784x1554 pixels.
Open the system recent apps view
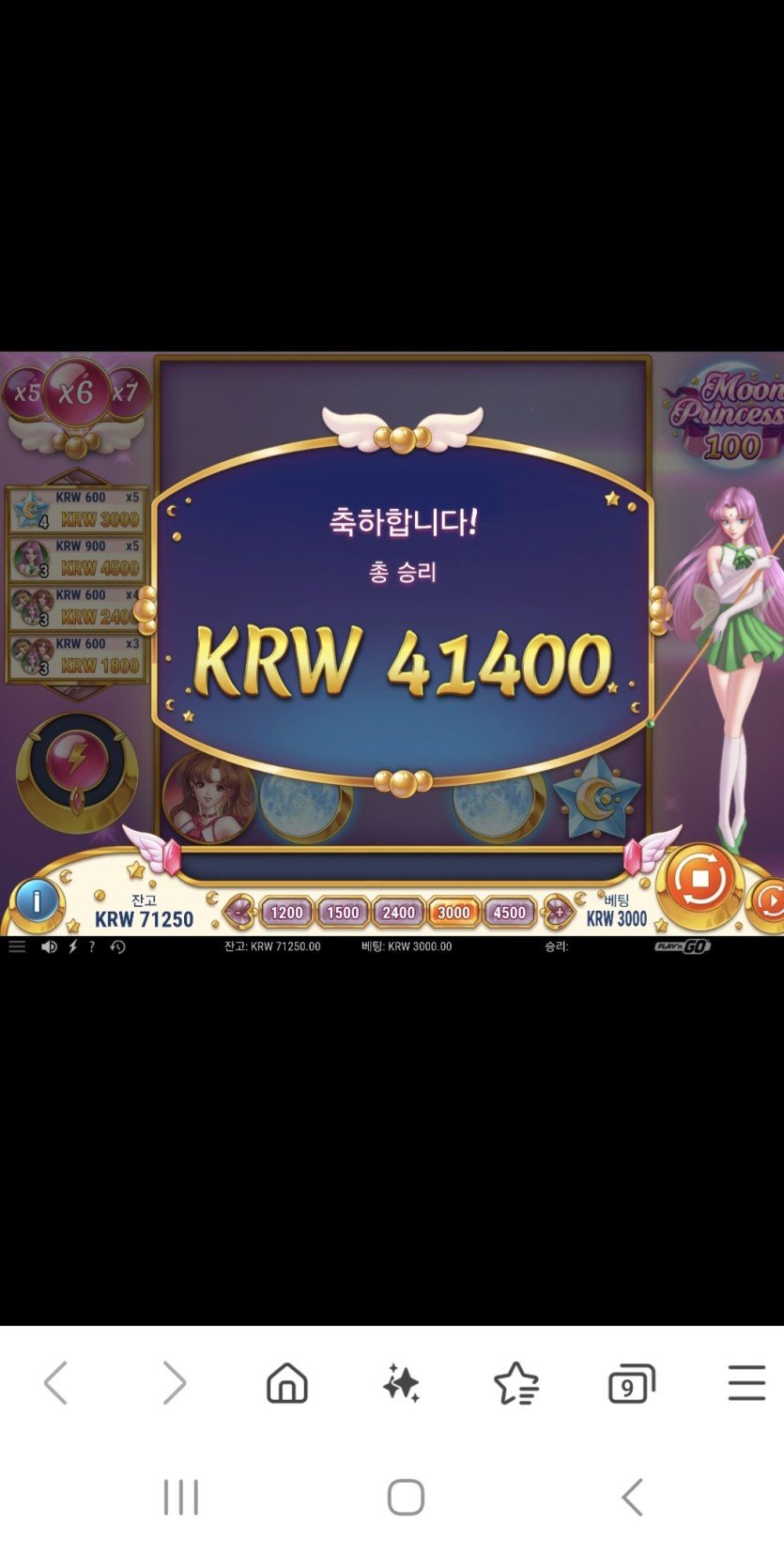click(181, 1497)
